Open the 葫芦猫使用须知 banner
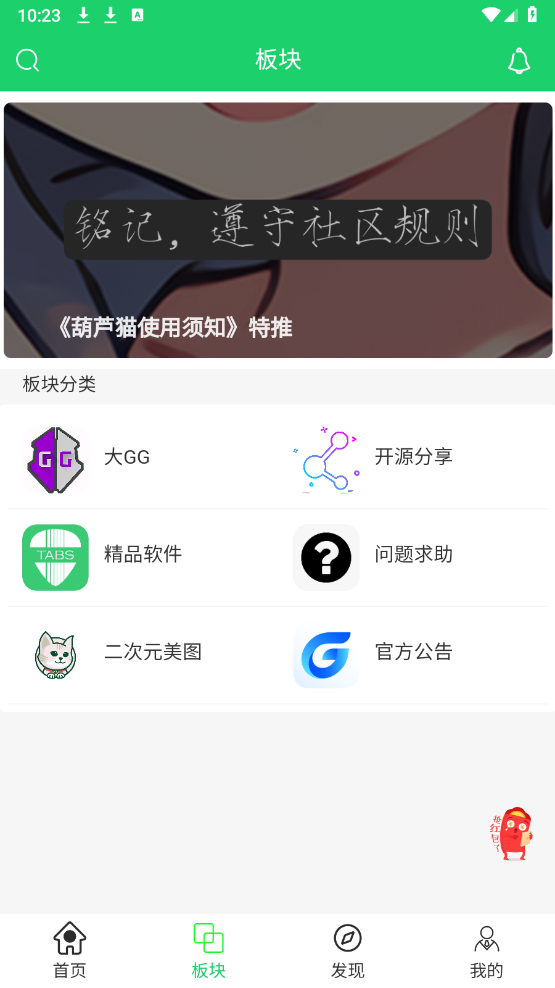555x988 pixels. coord(278,230)
